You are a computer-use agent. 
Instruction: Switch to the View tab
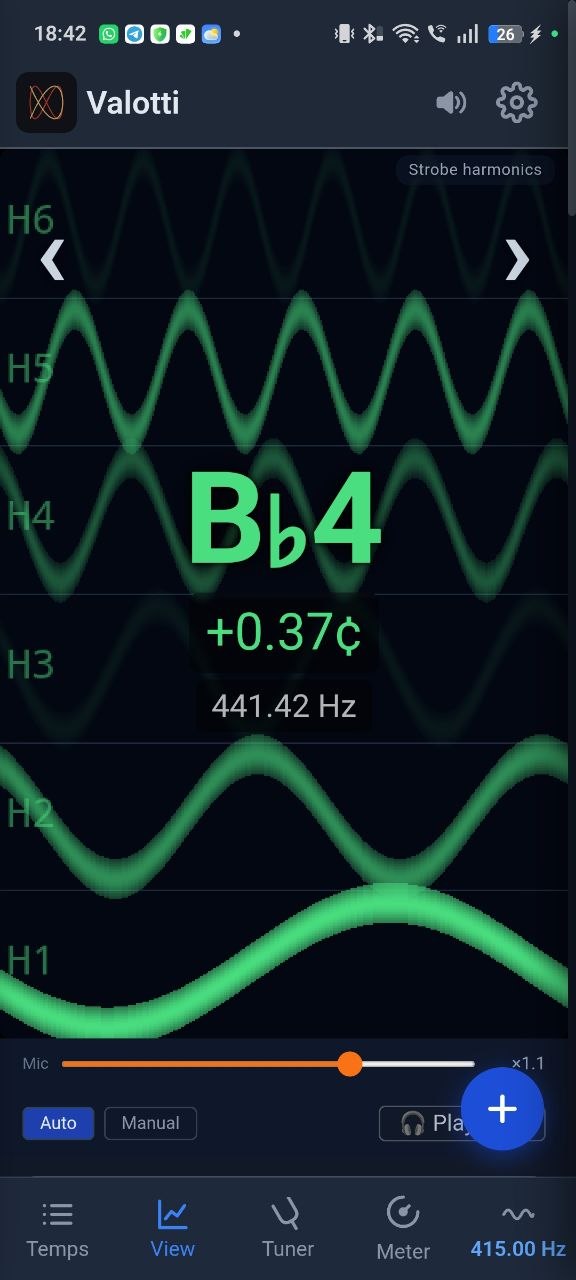[172, 1230]
